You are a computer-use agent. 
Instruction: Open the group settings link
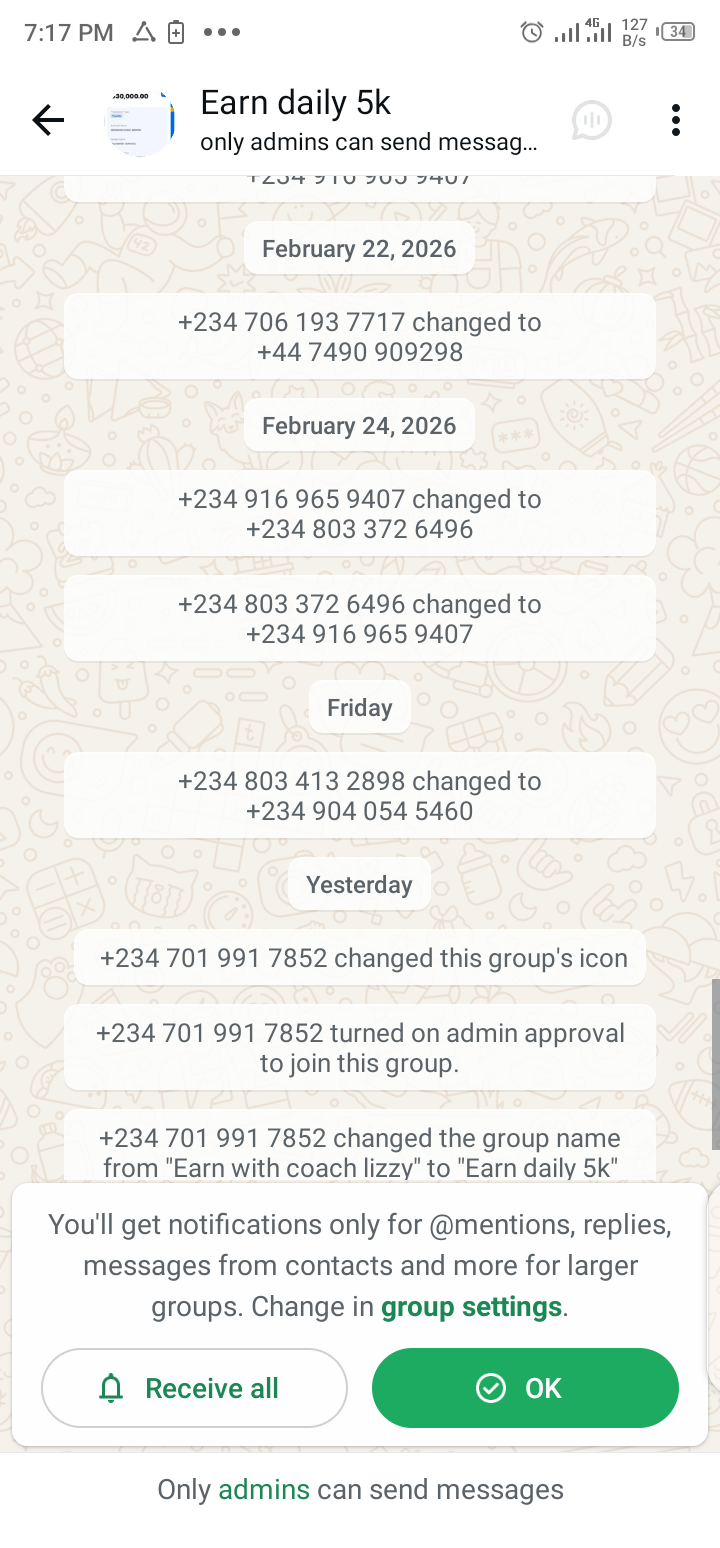(x=471, y=1307)
